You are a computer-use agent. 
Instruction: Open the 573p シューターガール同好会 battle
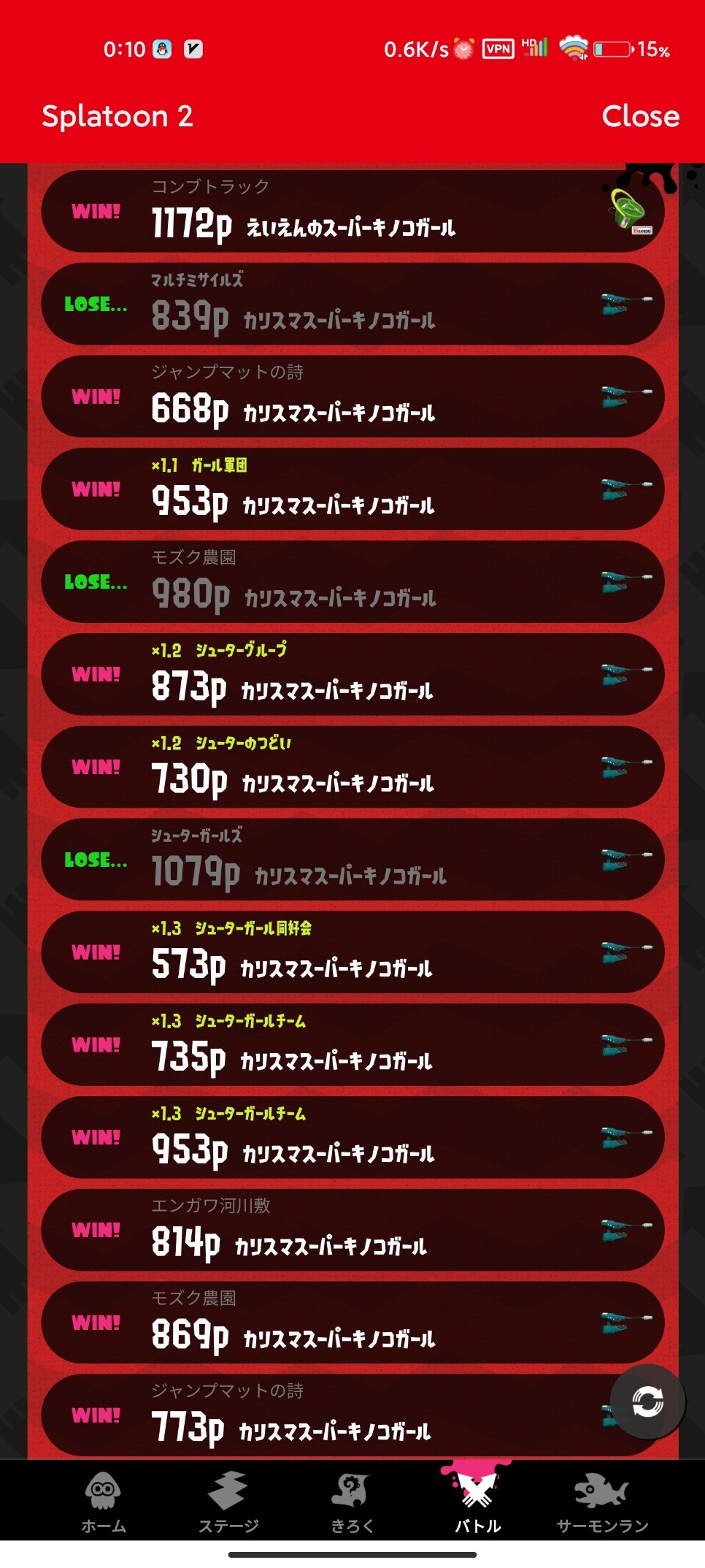point(352,953)
